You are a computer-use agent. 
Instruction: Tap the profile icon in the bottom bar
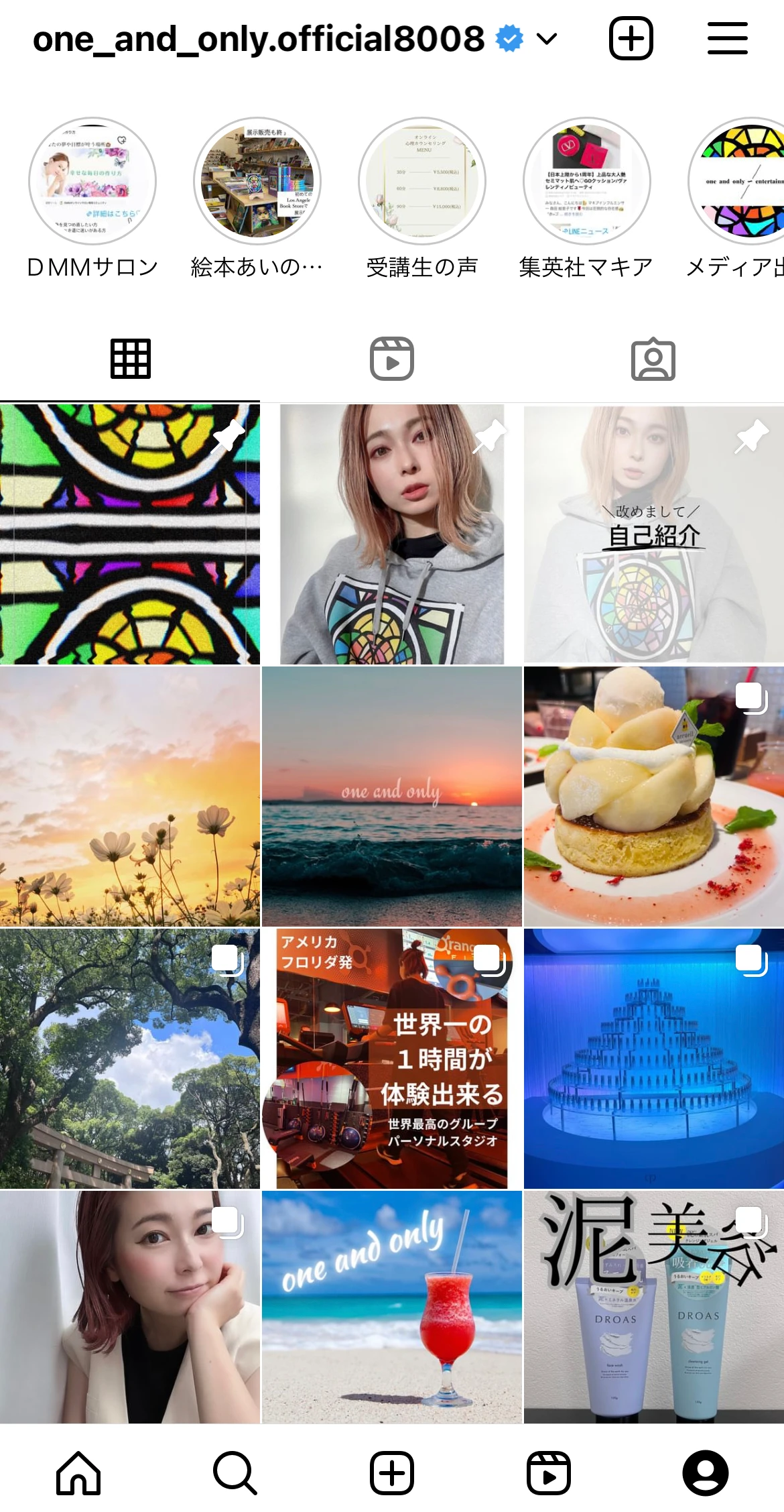[705, 1473]
